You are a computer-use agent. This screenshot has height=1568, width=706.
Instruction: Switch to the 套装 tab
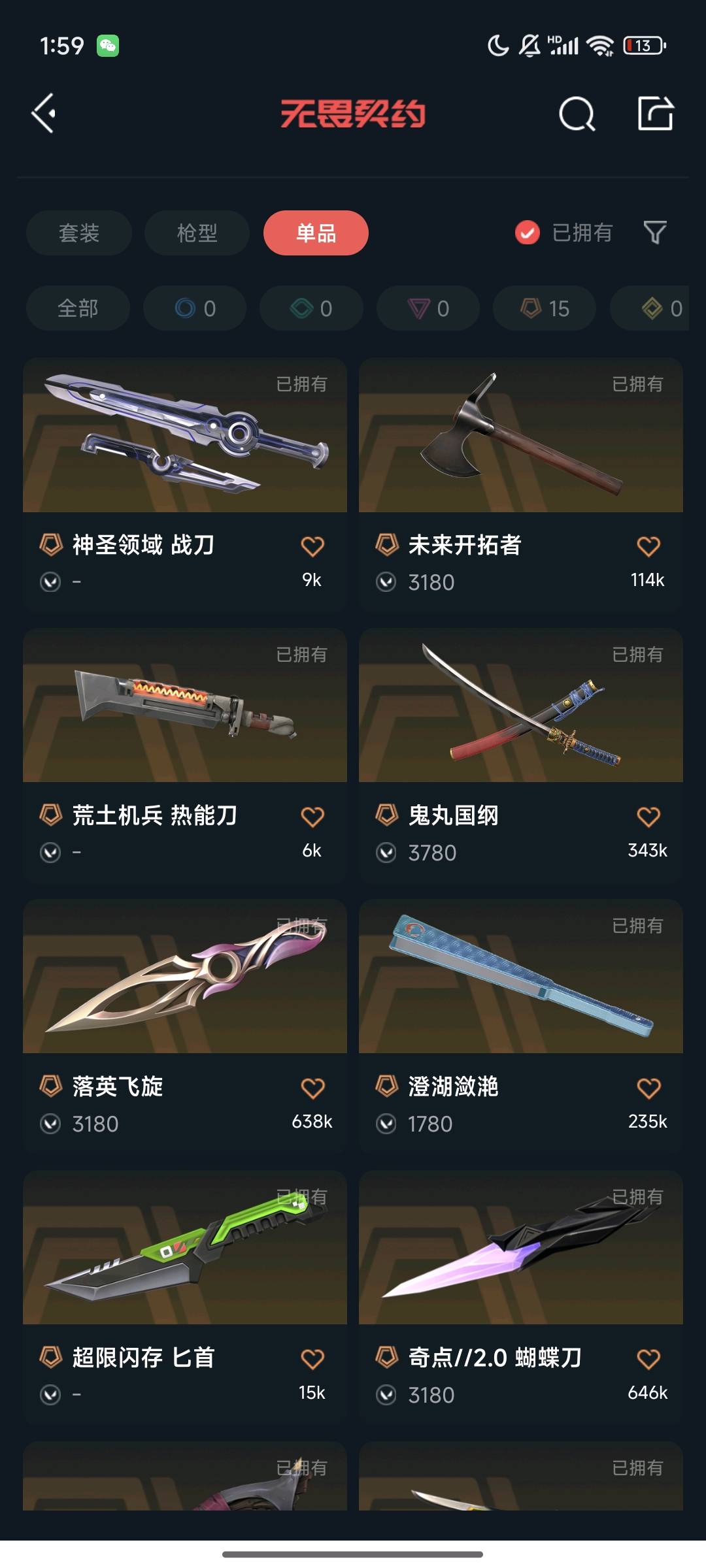coord(79,233)
